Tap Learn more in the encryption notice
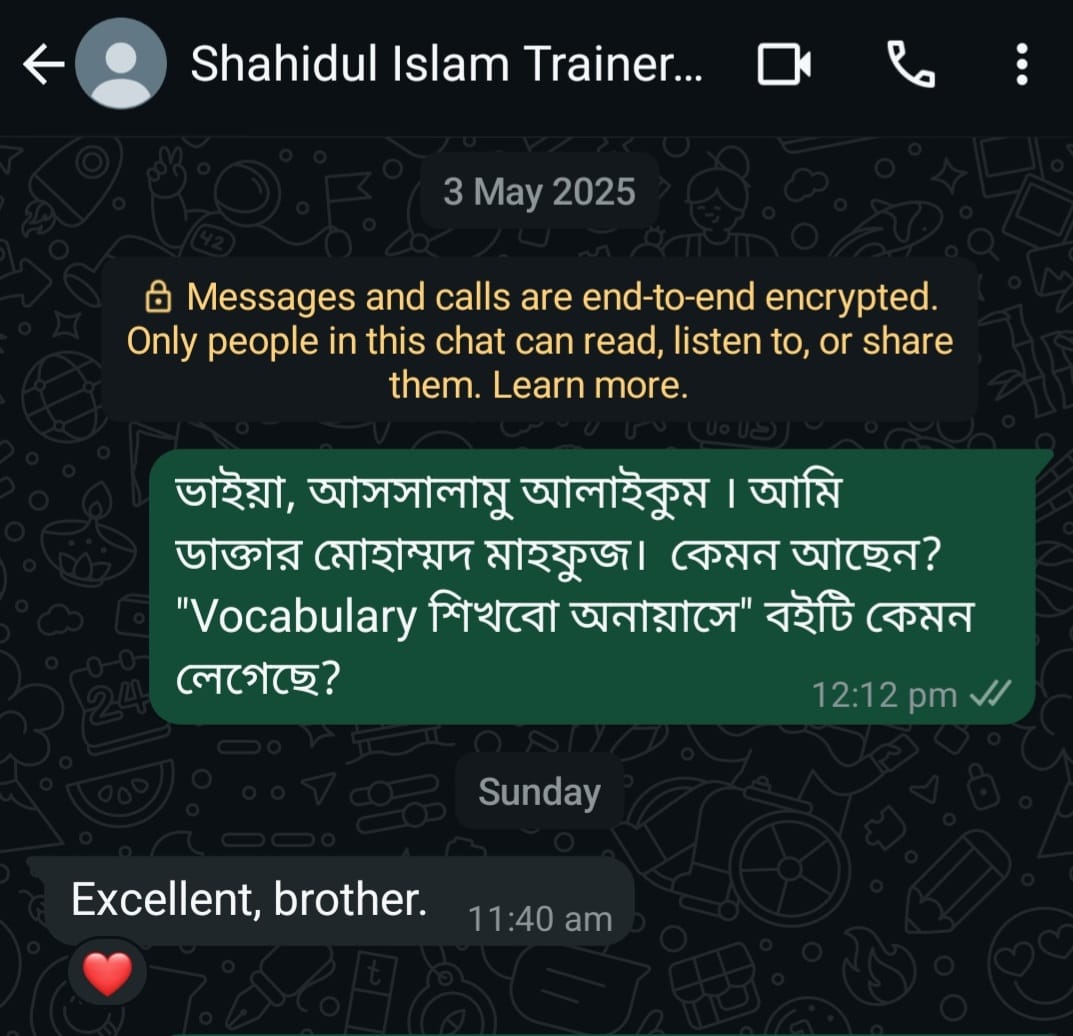Viewport: 1073px width, 1036px height. [x=590, y=385]
